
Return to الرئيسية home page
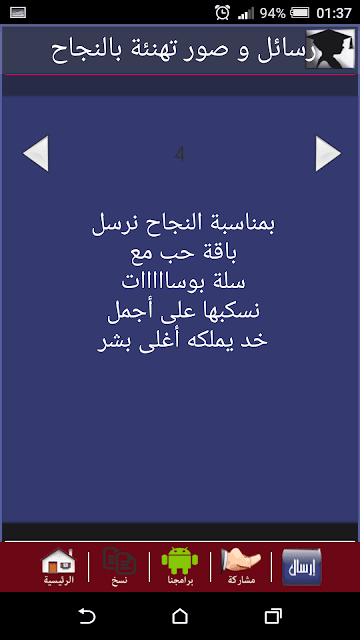click(59, 567)
